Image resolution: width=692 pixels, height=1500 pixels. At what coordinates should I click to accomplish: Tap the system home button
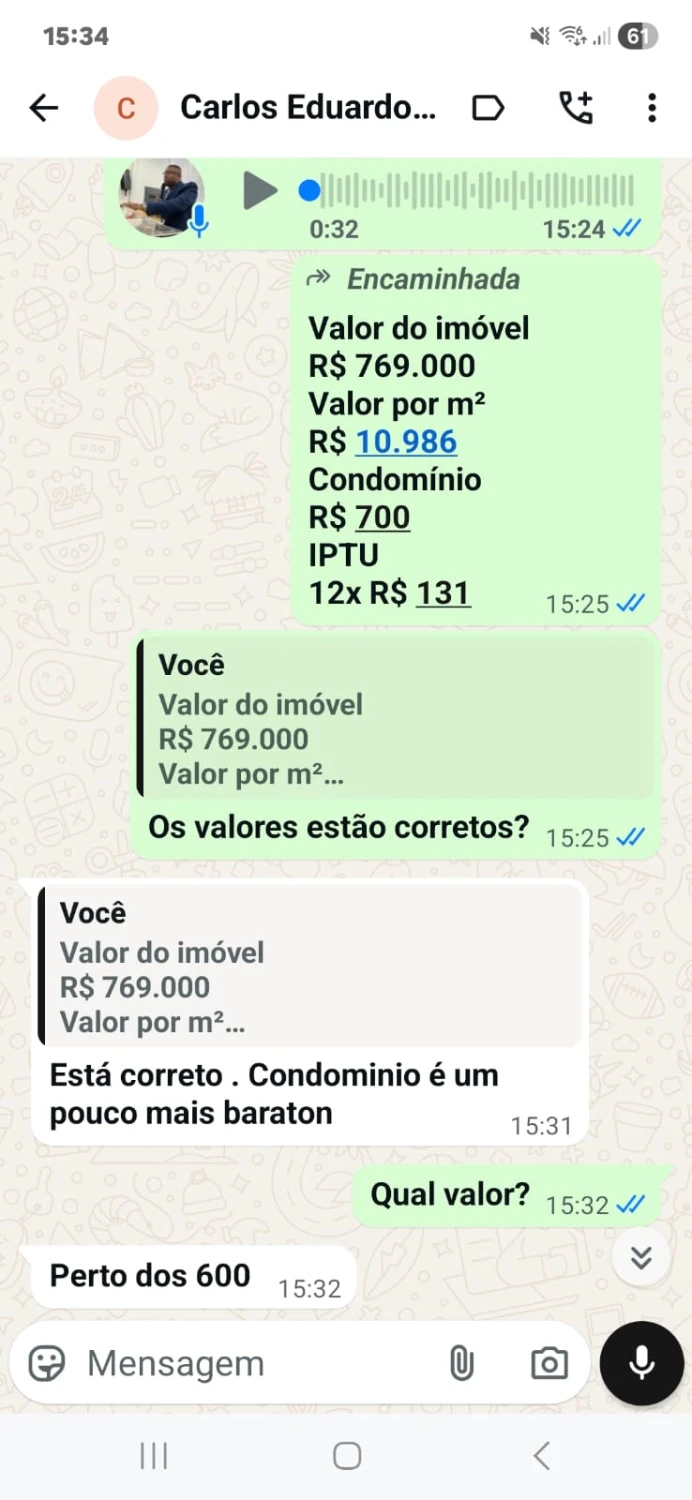click(346, 1456)
